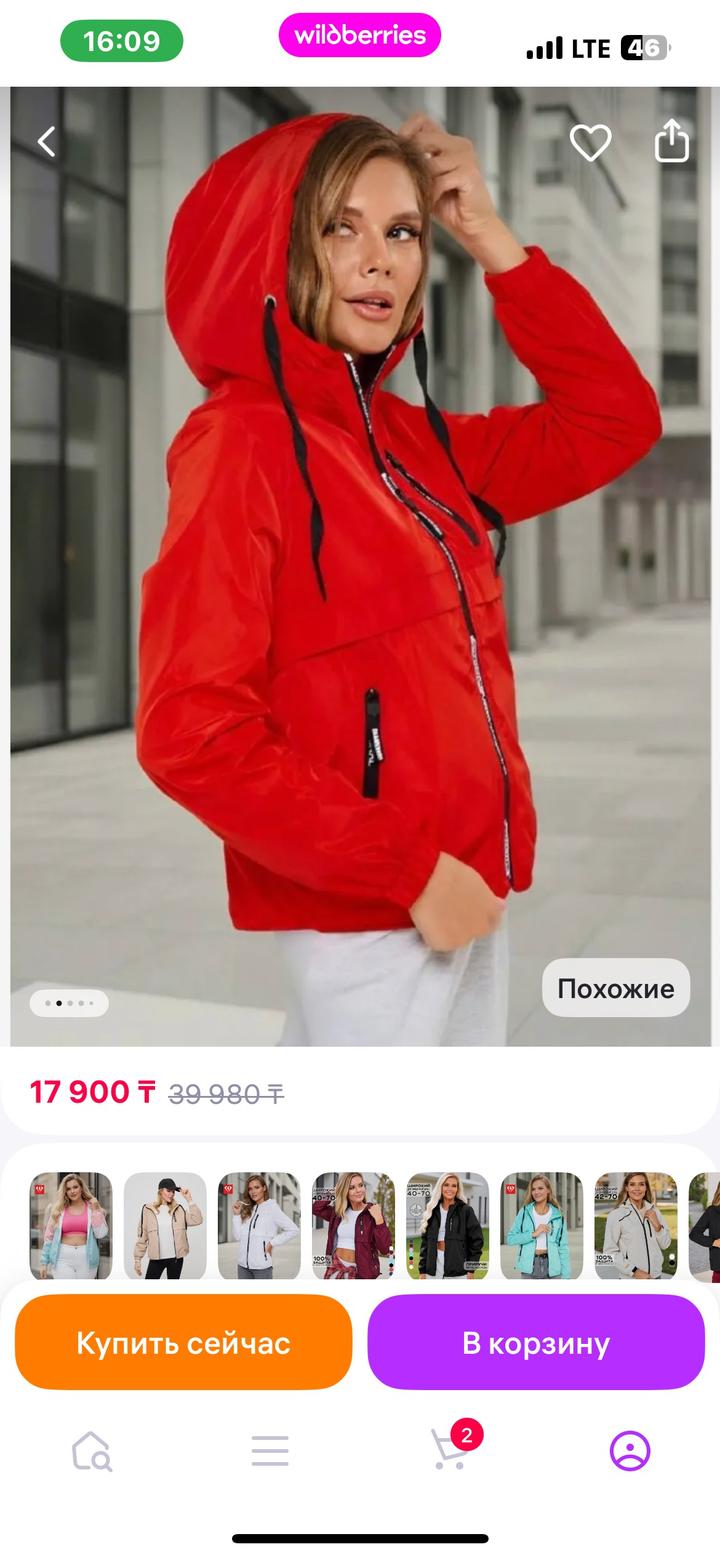
Task: Choose the burgundy jacket variant
Action: 353,1225
